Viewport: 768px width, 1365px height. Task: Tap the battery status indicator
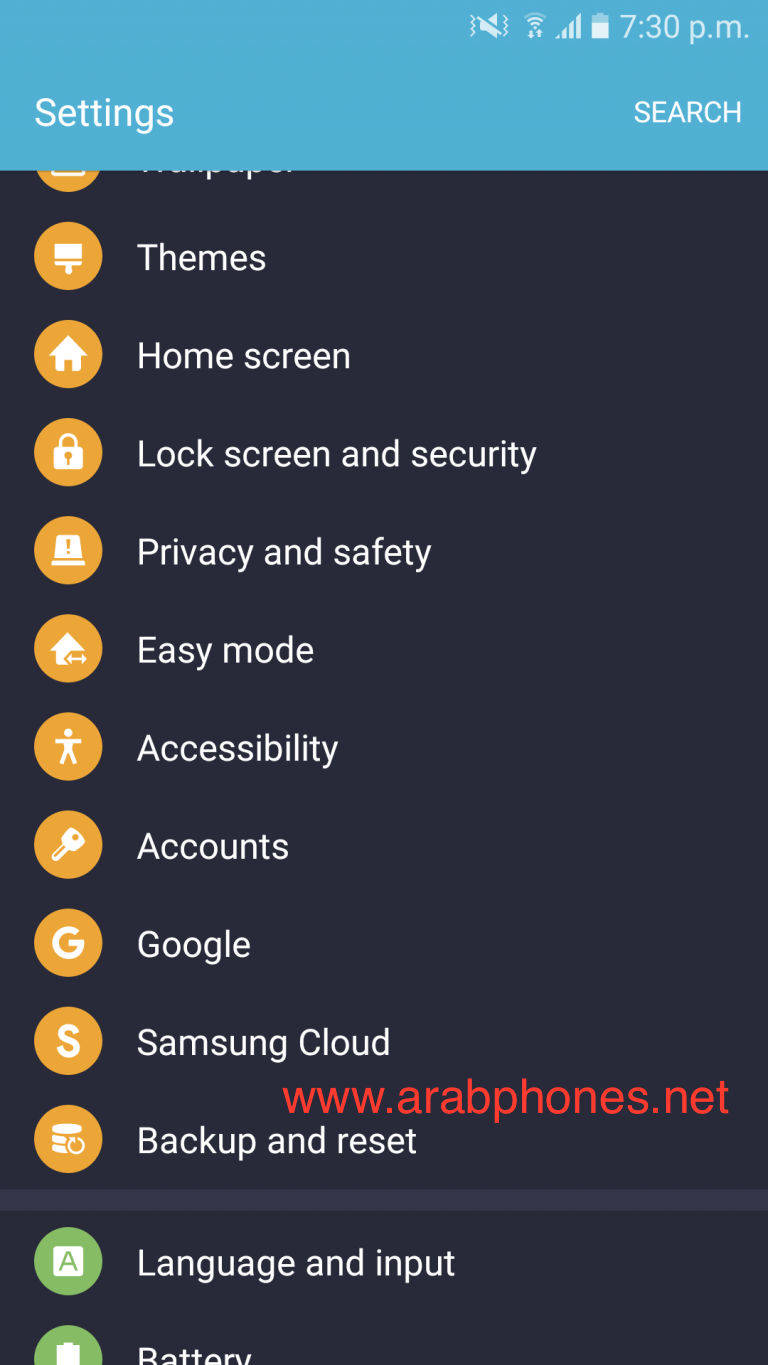(x=600, y=26)
